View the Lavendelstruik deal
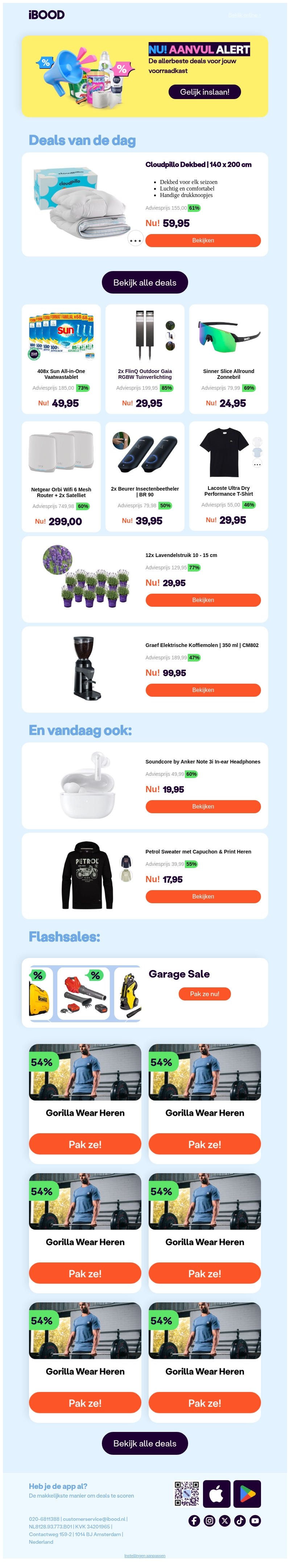Screen dimensions: 290x1568 [202, 600]
